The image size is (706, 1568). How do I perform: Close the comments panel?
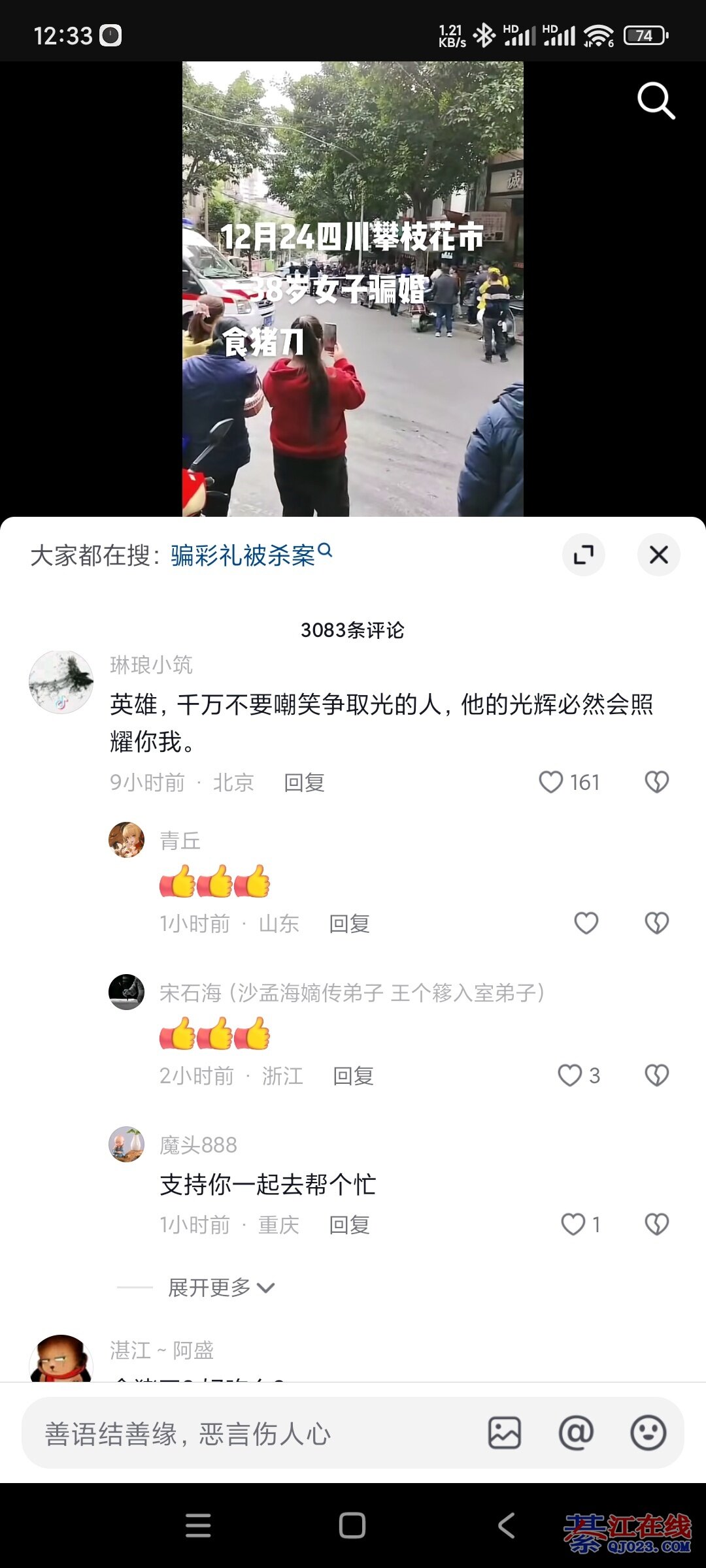click(658, 555)
